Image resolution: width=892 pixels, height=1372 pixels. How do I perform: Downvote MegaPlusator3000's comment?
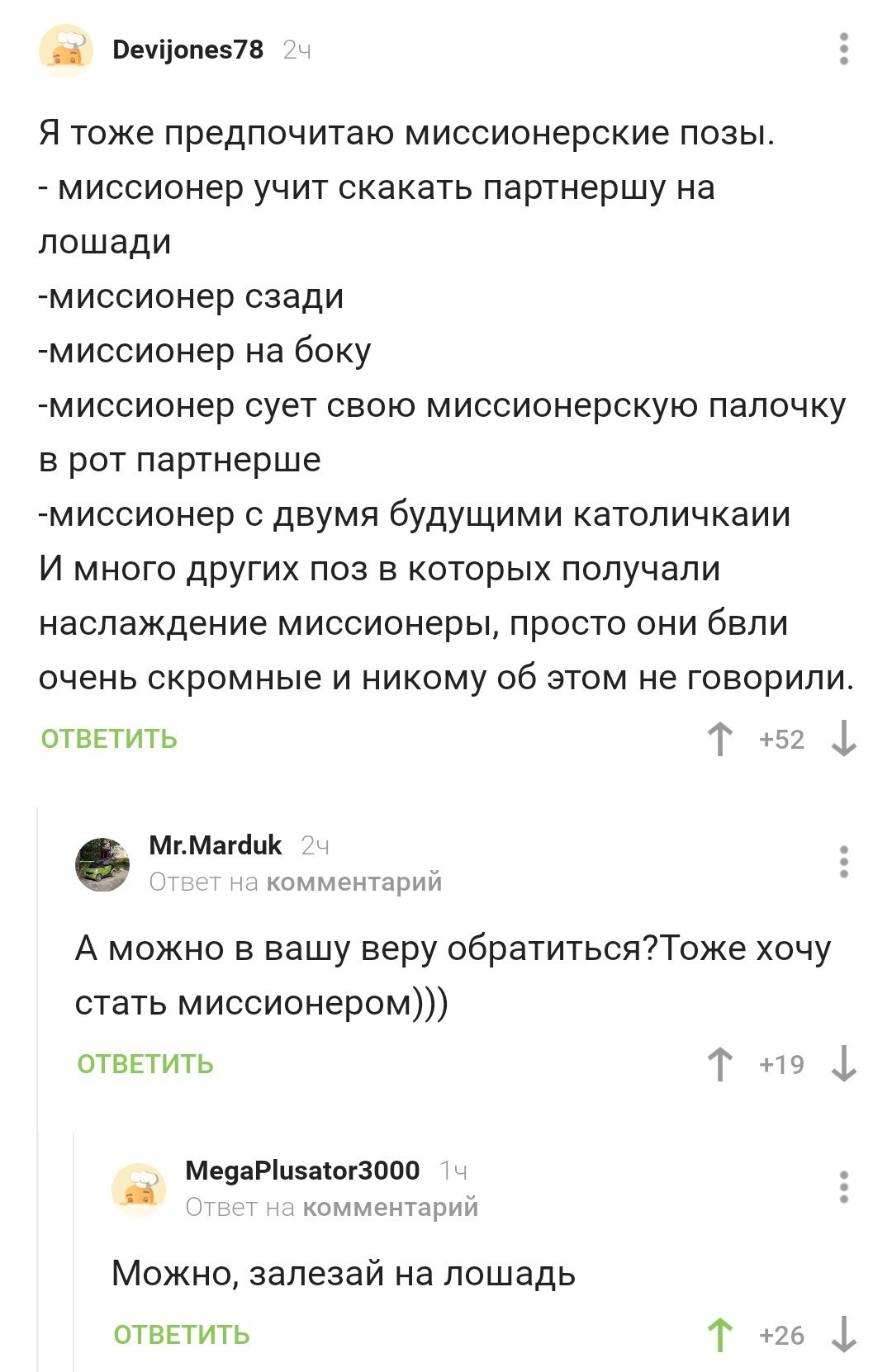click(x=843, y=1335)
